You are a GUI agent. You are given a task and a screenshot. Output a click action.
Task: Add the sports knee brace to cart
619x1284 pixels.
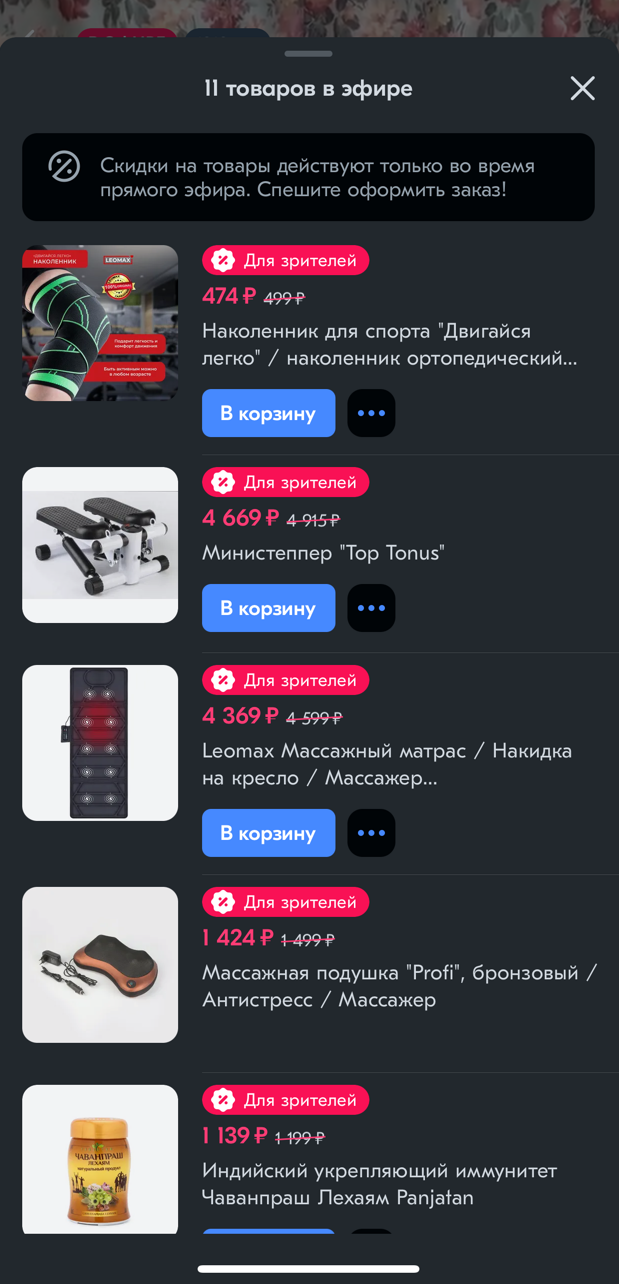click(268, 413)
